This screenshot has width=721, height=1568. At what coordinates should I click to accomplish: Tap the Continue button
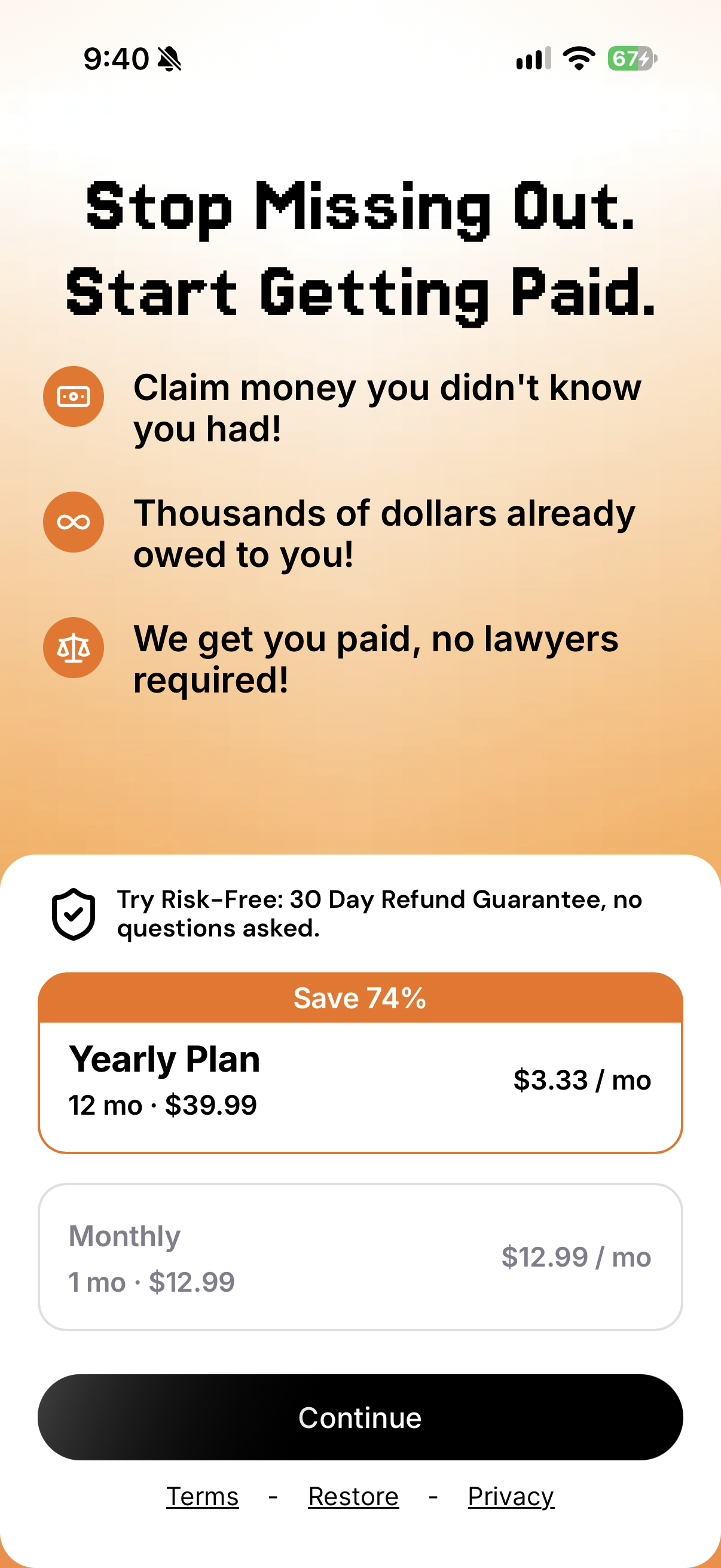coord(360,1417)
